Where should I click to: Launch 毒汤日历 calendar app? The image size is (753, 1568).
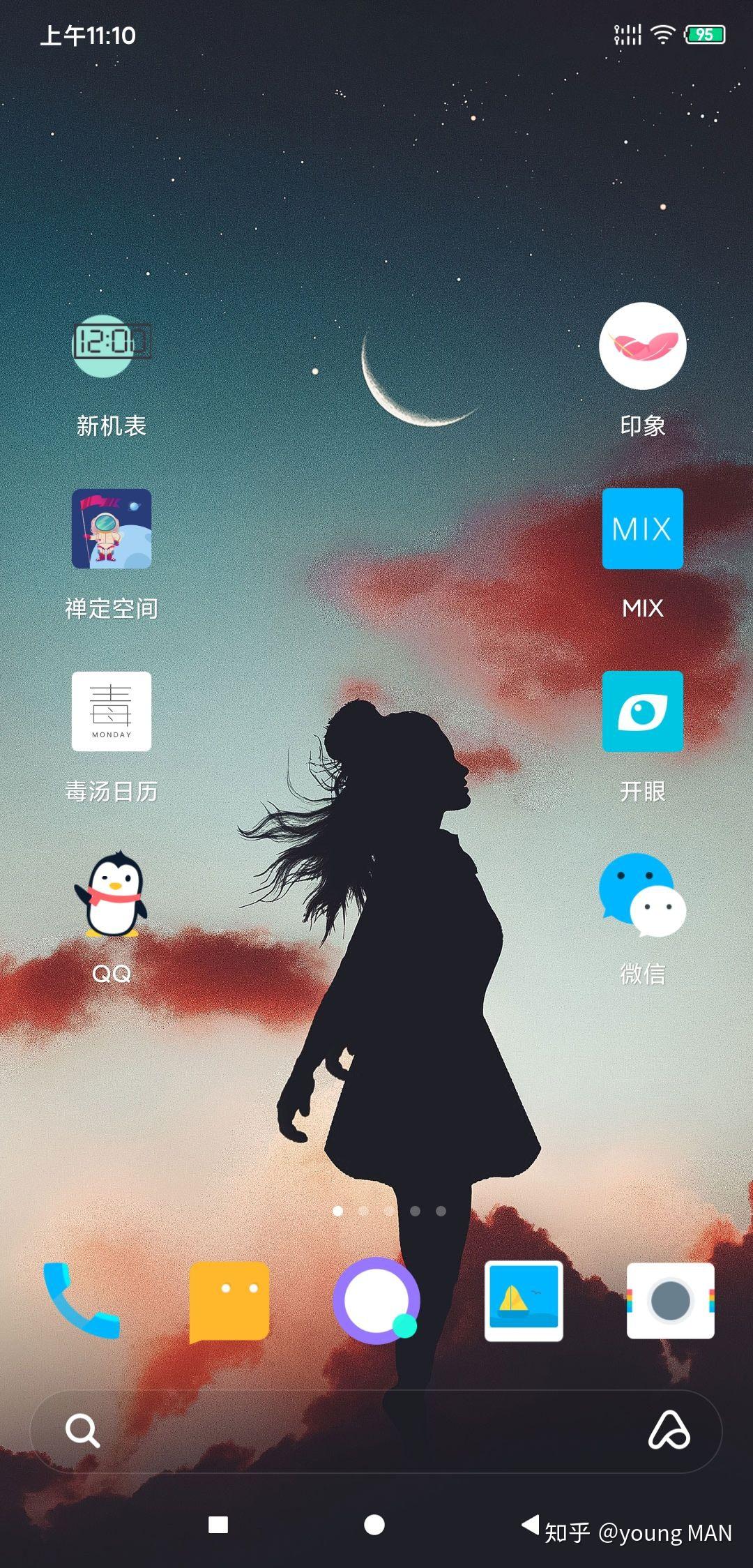112,711
